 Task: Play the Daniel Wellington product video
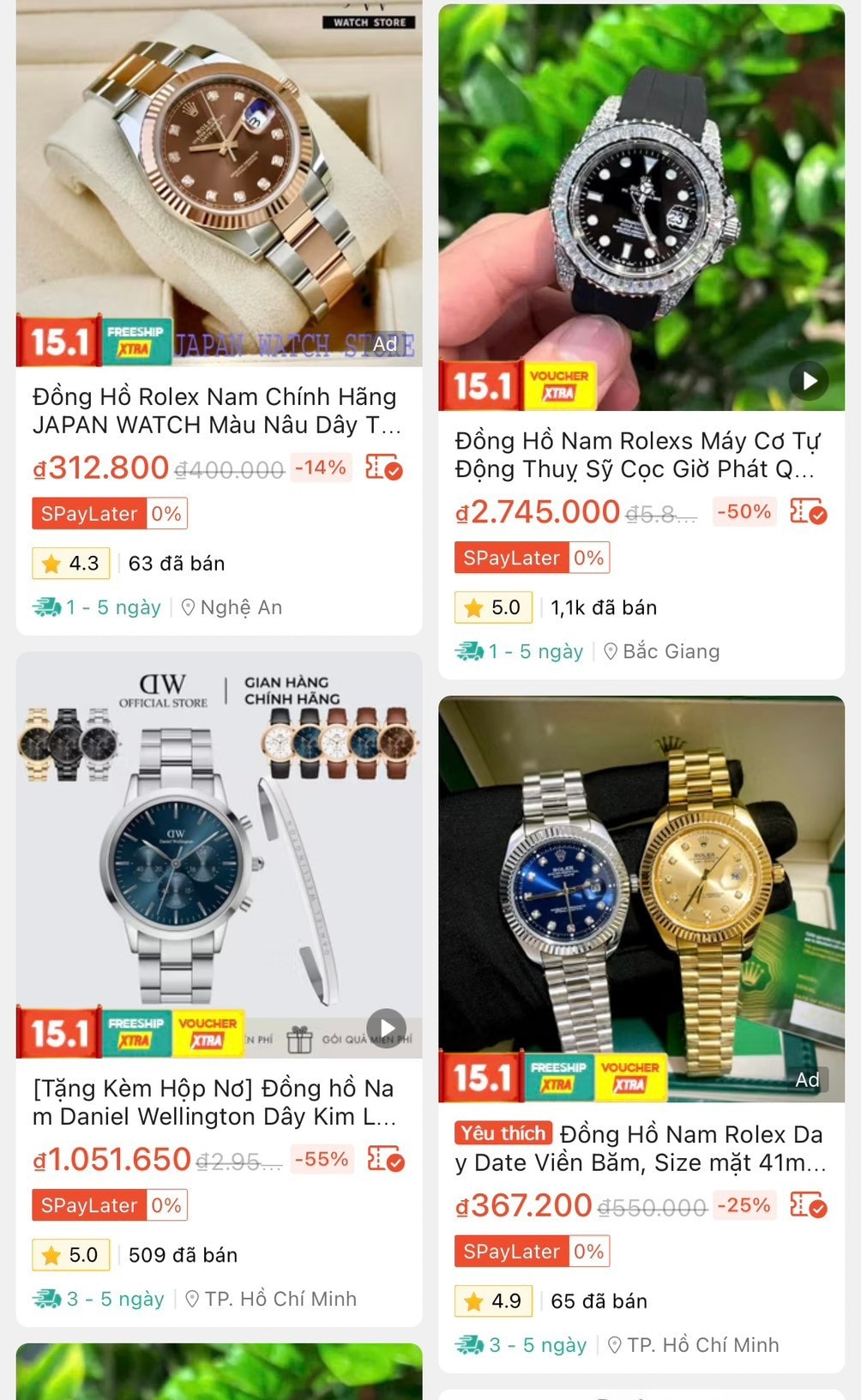tap(387, 1027)
